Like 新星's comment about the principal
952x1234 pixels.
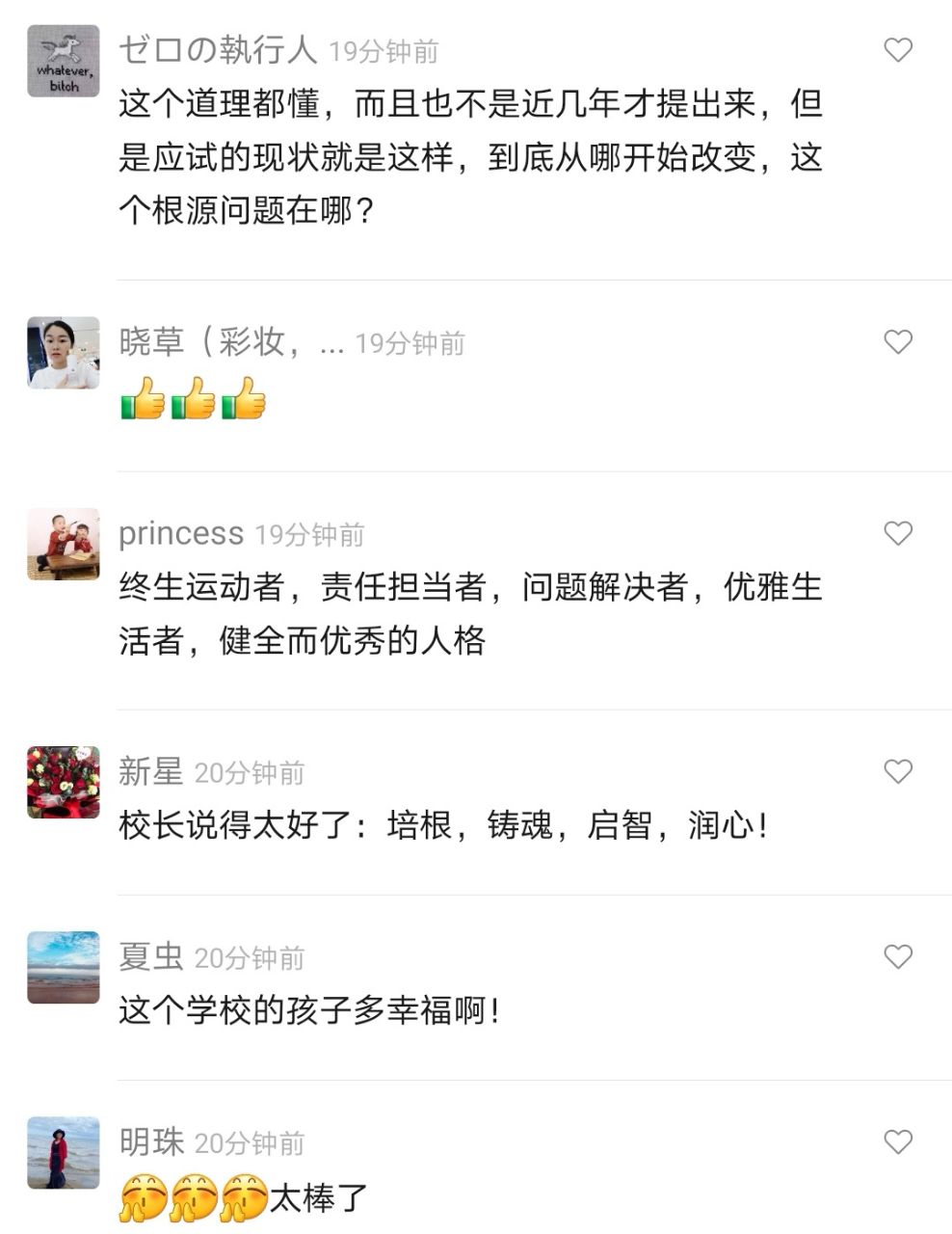(x=897, y=771)
